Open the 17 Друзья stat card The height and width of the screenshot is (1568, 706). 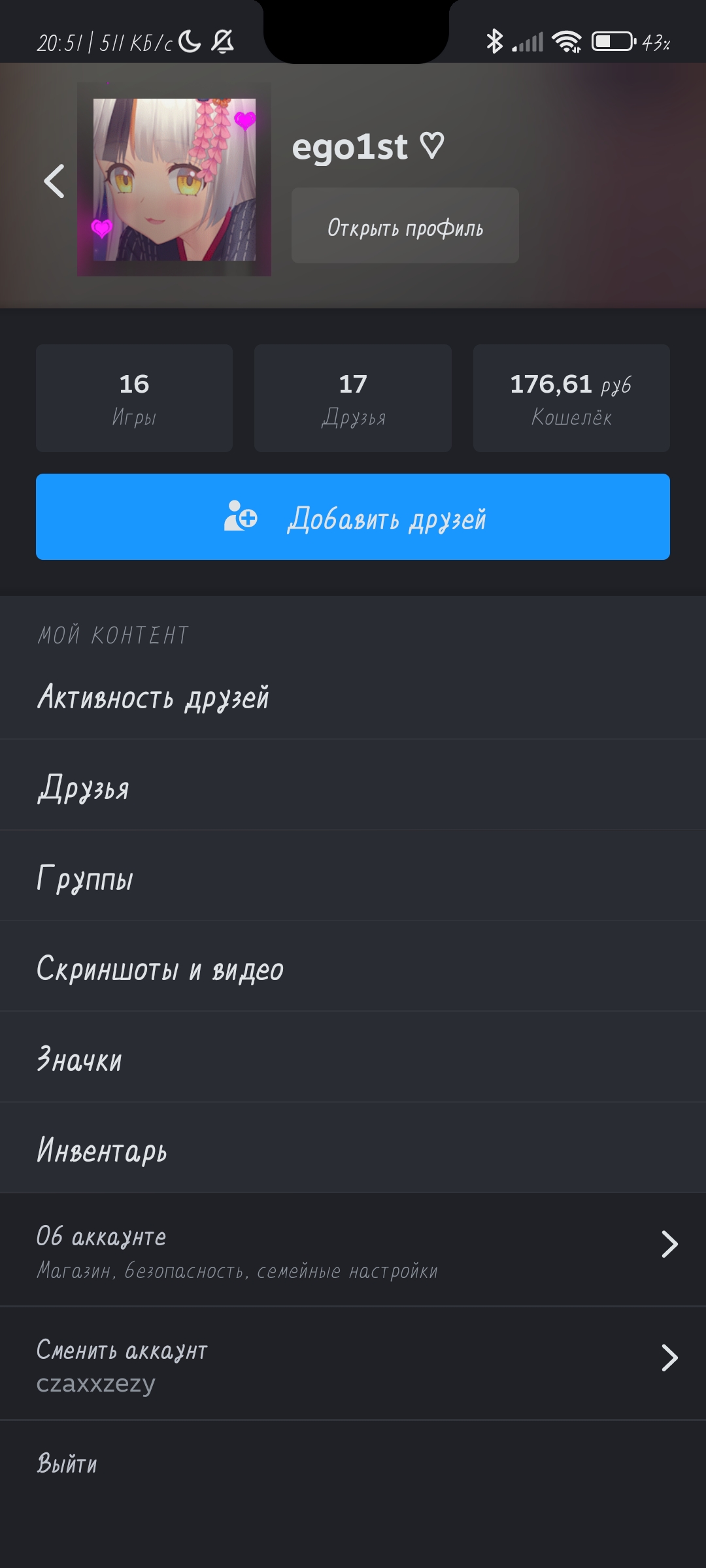coord(353,398)
